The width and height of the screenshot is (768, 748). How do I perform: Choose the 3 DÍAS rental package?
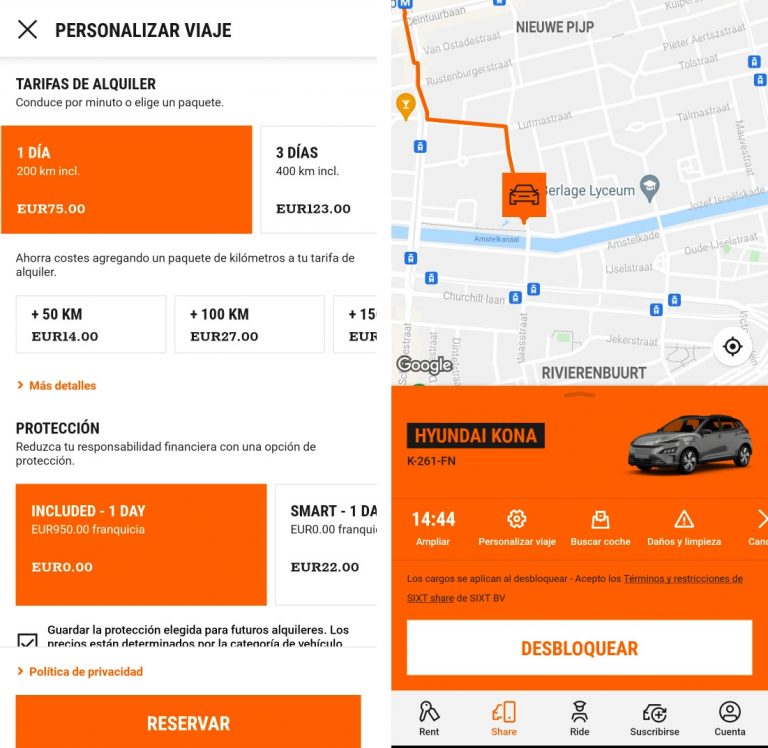[318, 179]
